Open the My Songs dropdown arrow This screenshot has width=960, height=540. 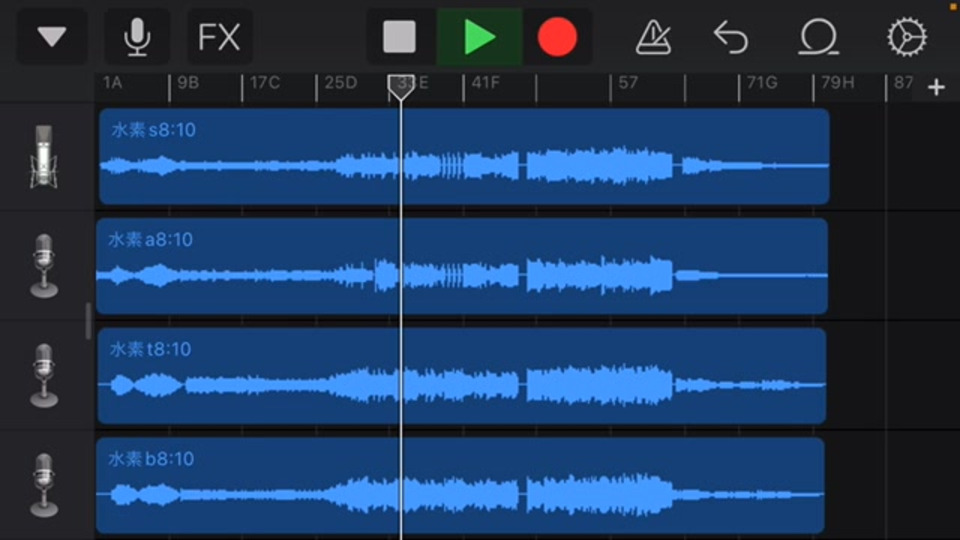pyautogui.click(x=52, y=38)
